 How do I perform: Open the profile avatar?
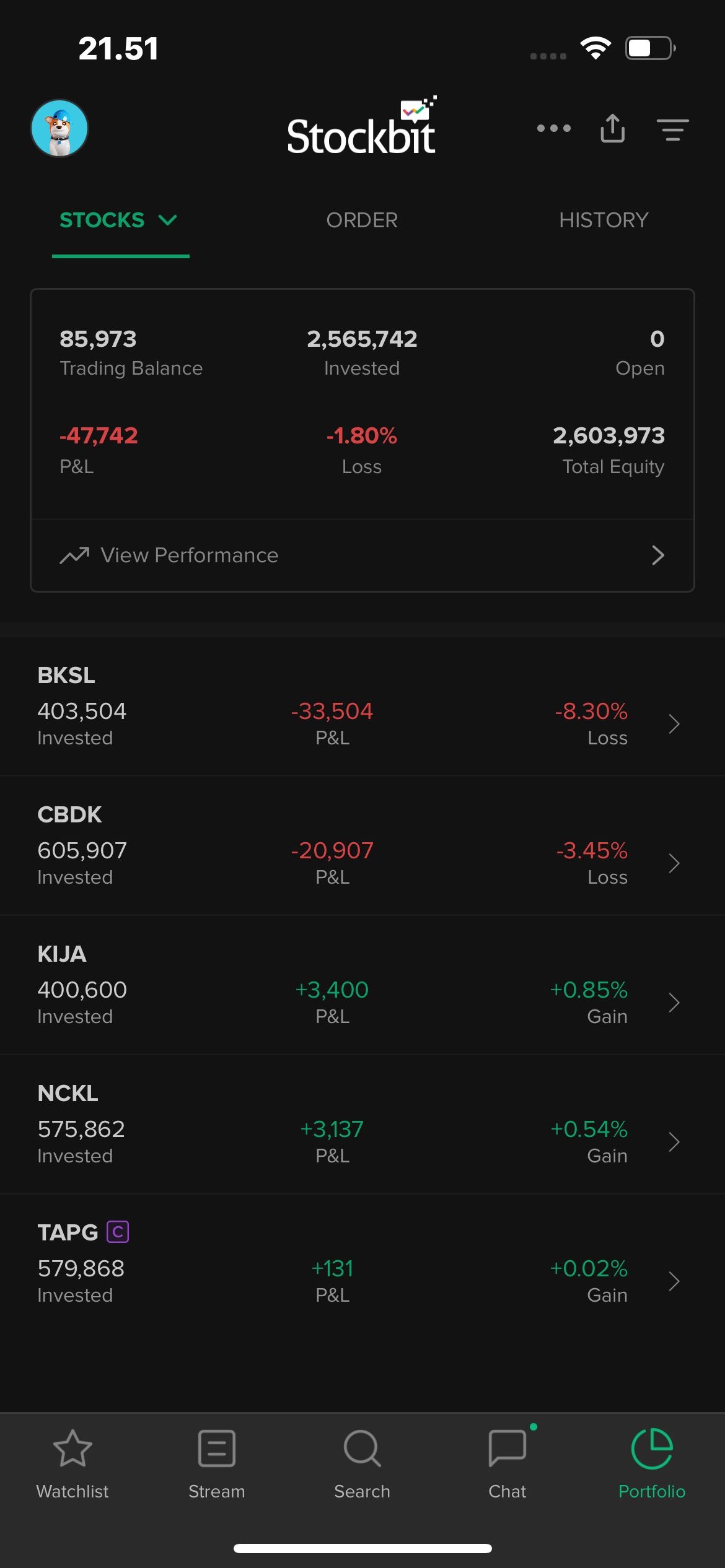59,128
